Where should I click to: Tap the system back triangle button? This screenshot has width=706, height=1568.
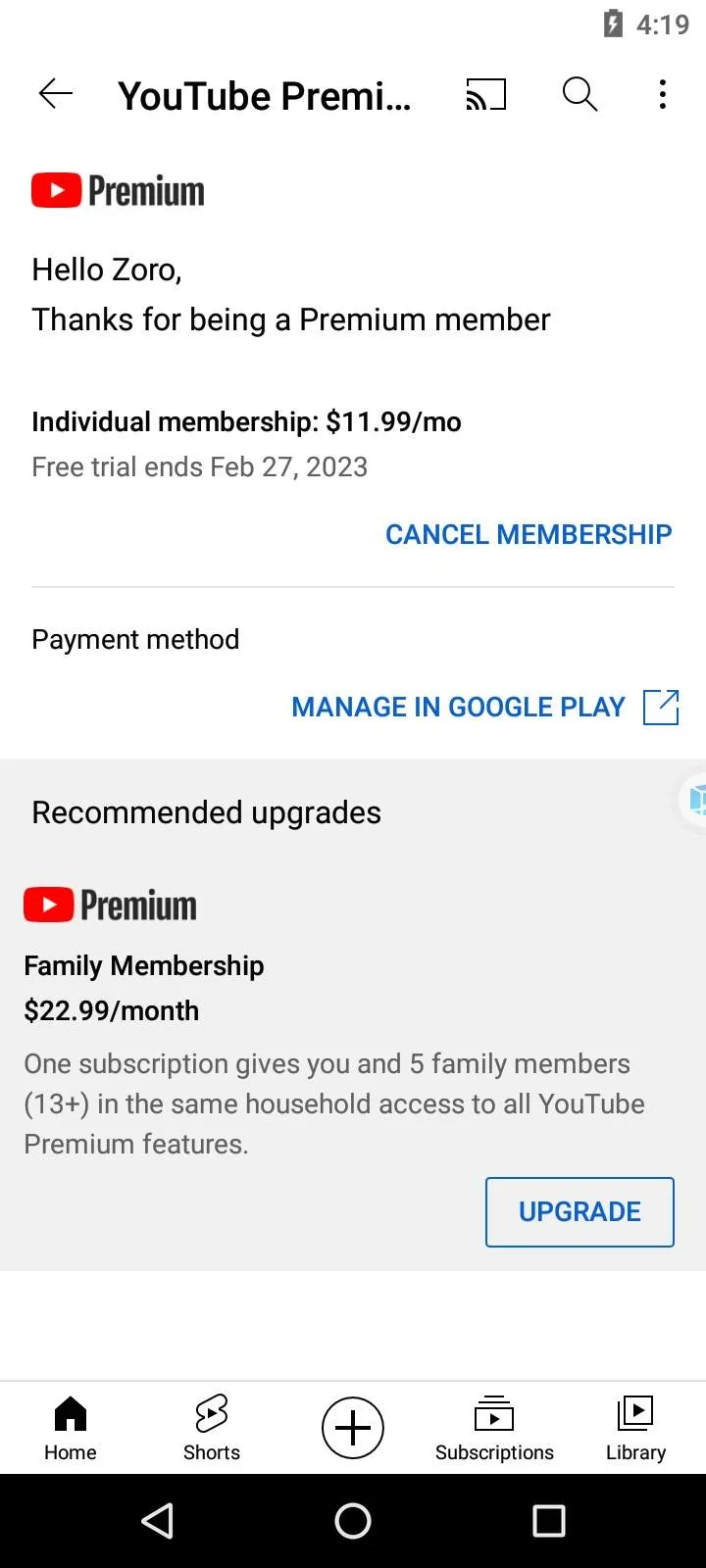pyautogui.click(x=158, y=1521)
